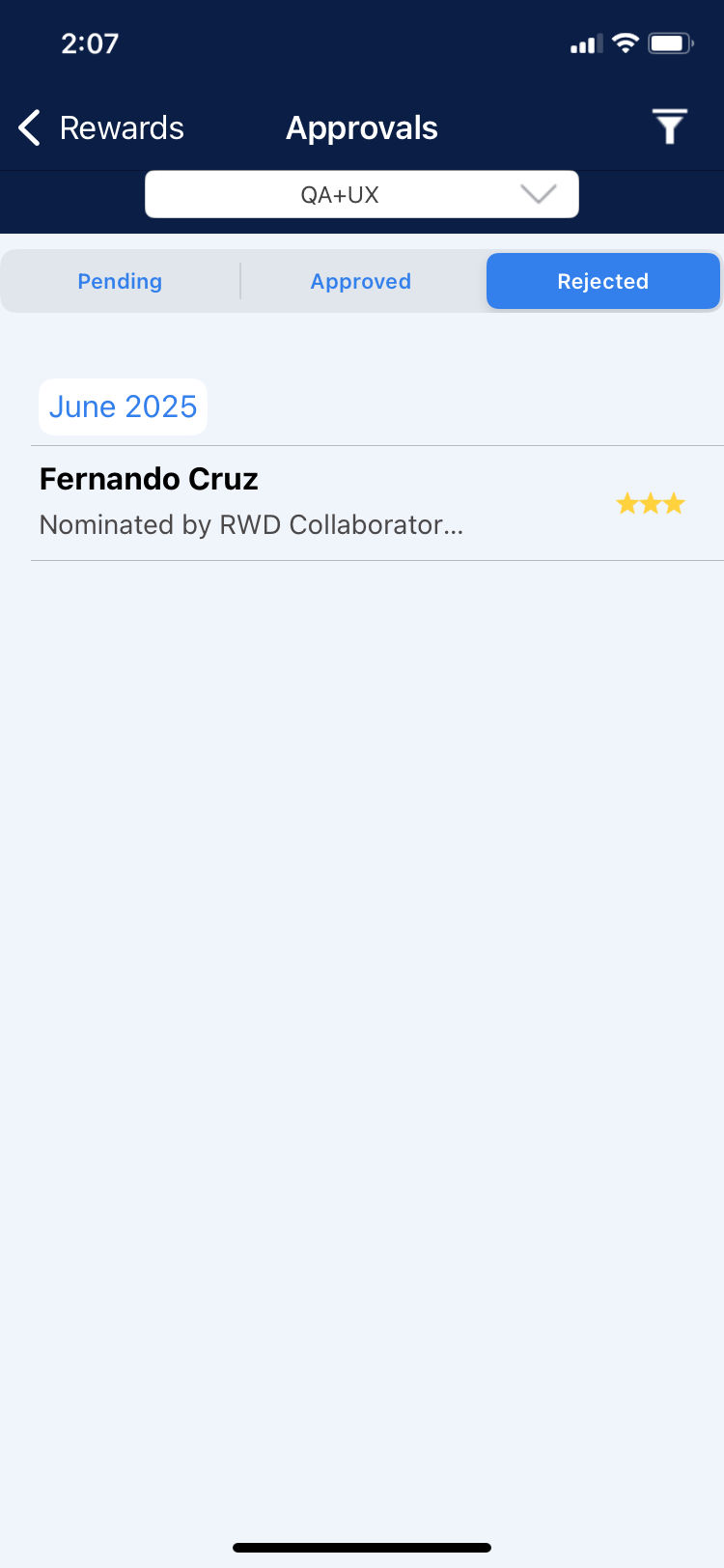Go back to Rewards
The image size is (724, 1568).
click(x=101, y=127)
